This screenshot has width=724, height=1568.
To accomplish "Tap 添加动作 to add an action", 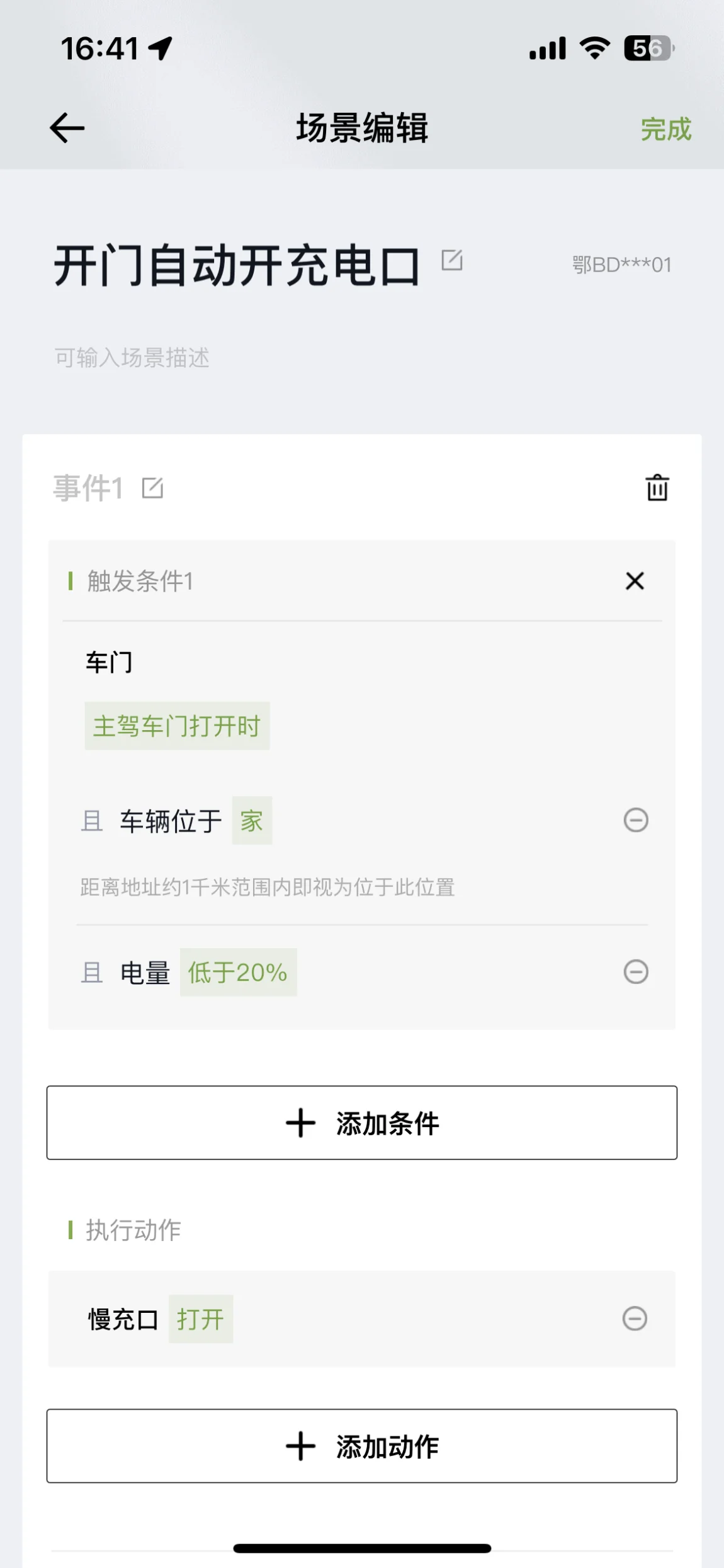I will (362, 1446).
